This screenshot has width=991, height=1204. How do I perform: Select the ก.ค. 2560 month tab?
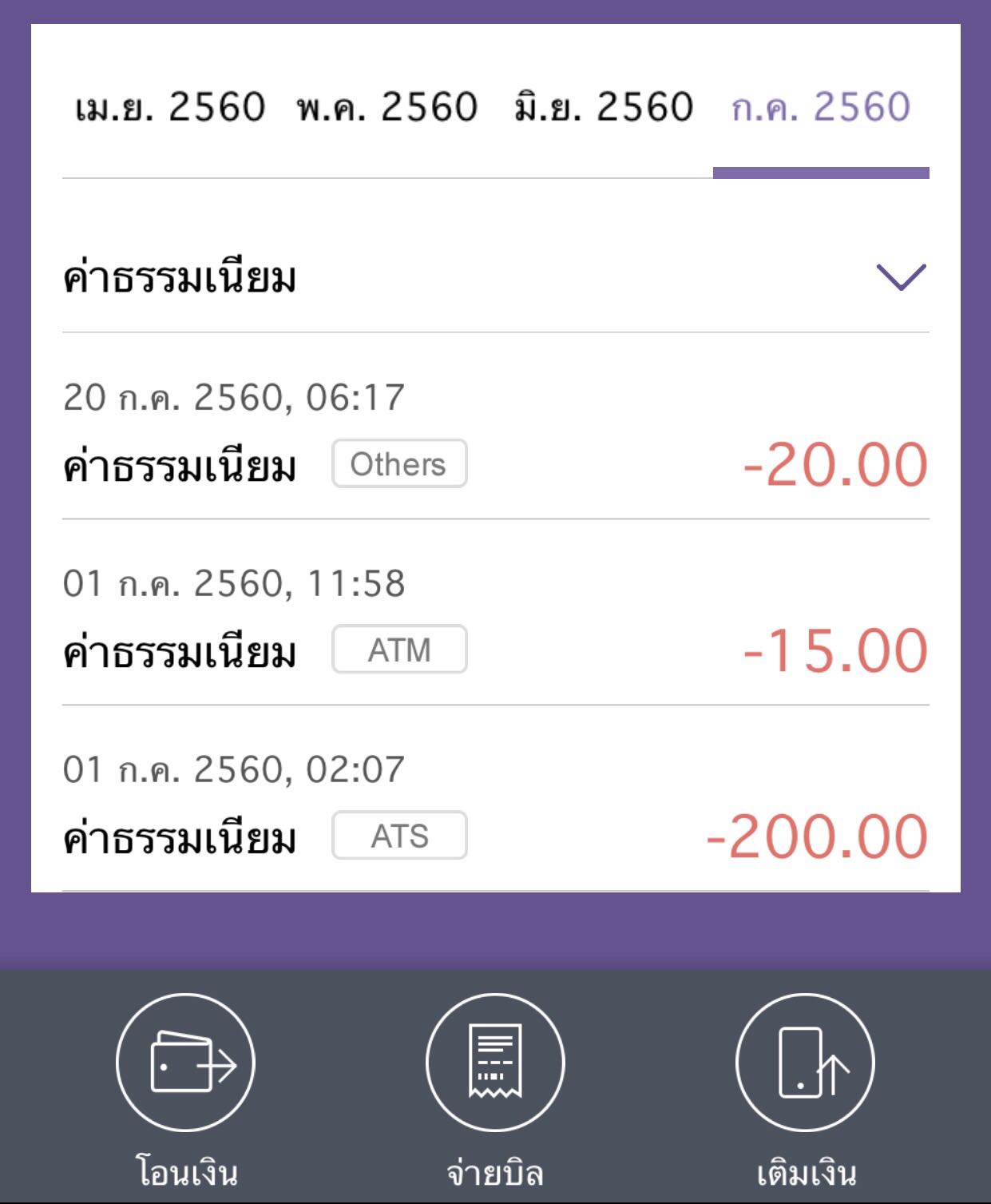821,108
